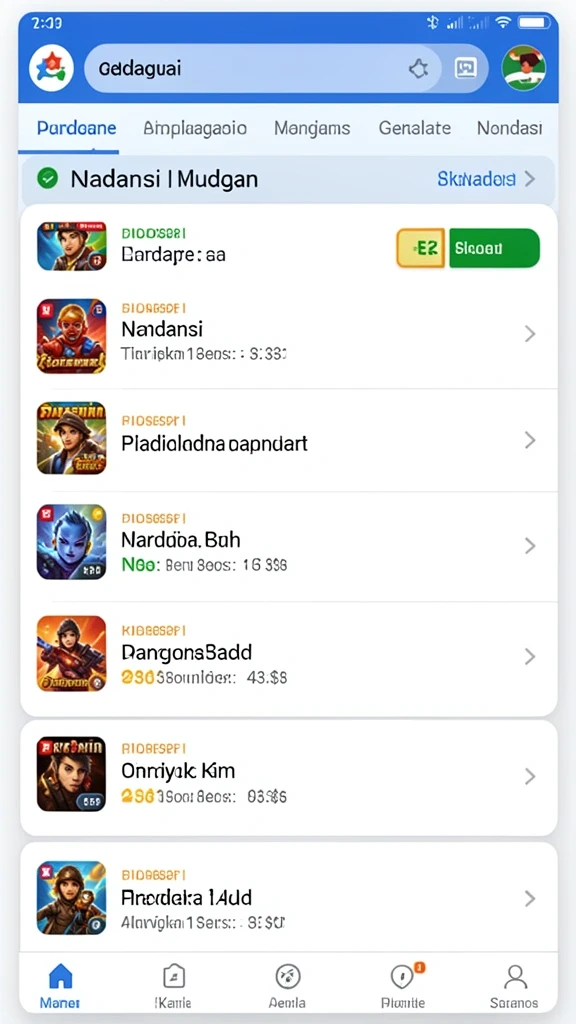Open the profile avatar in the header
This screenshot has height=1024, width=576.
coord(524,68)
